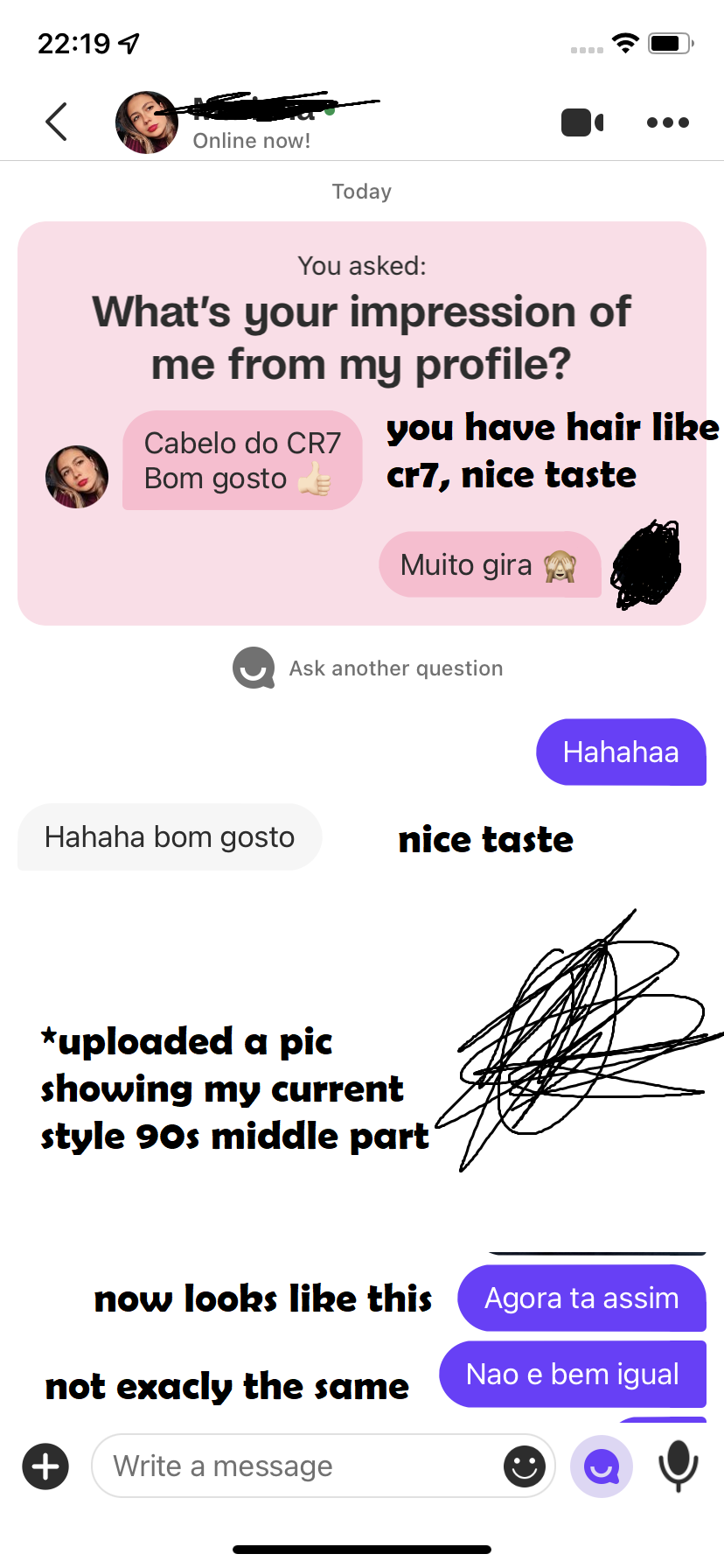Open the three-dot overflow menu

(668, 122)
